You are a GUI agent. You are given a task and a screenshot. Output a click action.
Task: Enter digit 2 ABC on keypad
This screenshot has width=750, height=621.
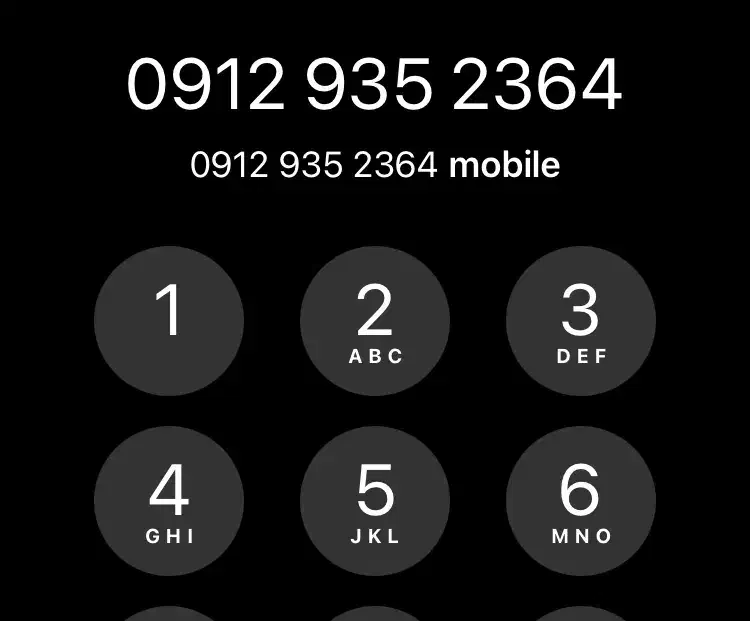(x=375, y=321)
